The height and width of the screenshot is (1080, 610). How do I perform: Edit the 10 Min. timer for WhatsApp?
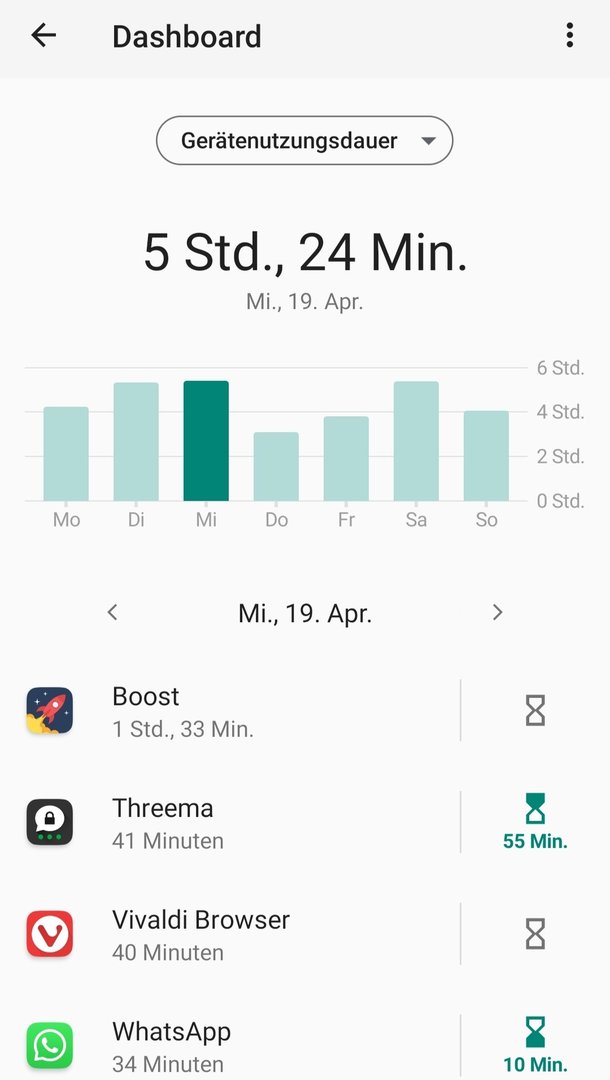(x=535, y=1044)
